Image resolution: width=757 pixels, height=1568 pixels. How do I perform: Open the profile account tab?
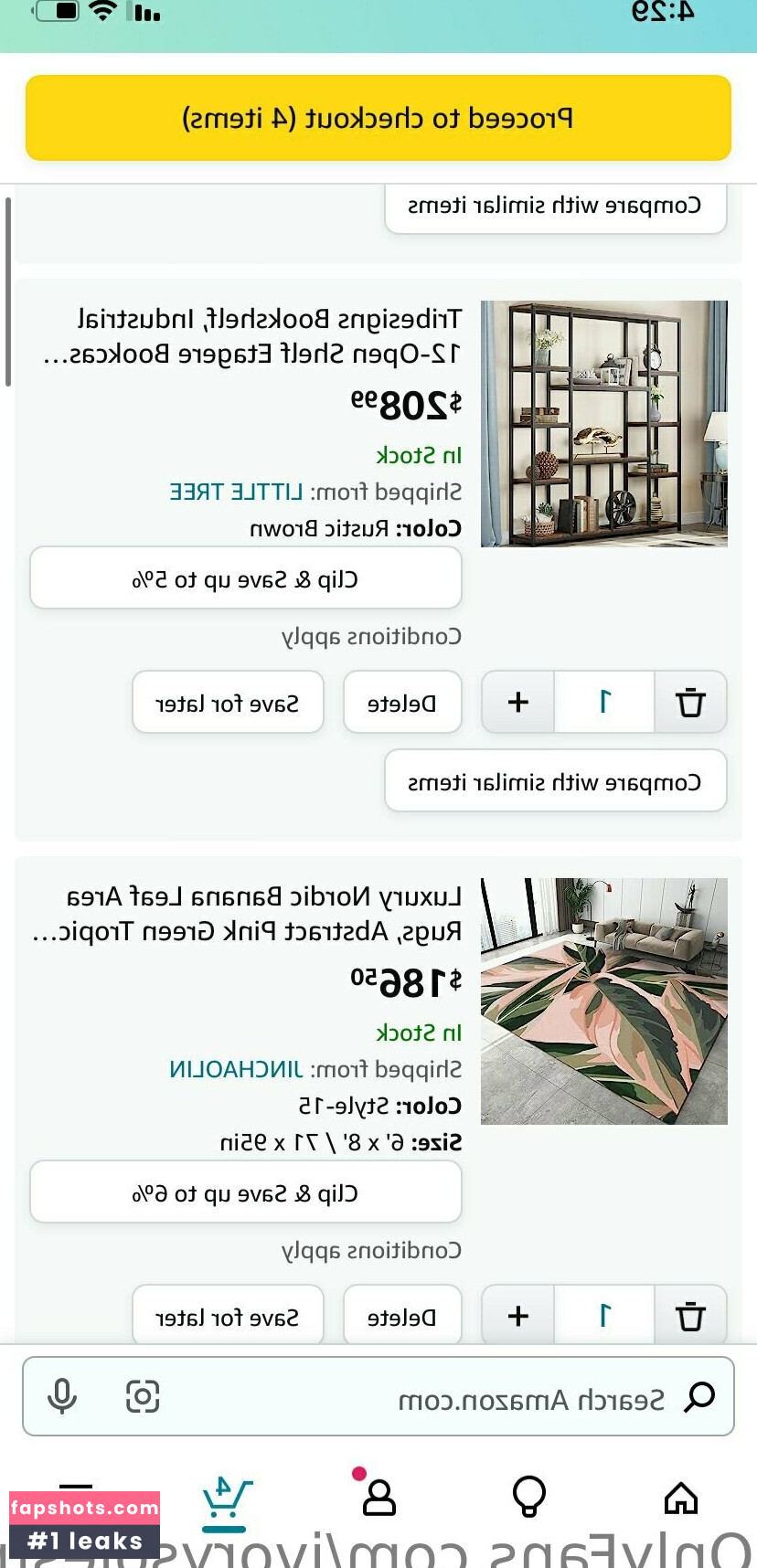378,1499
